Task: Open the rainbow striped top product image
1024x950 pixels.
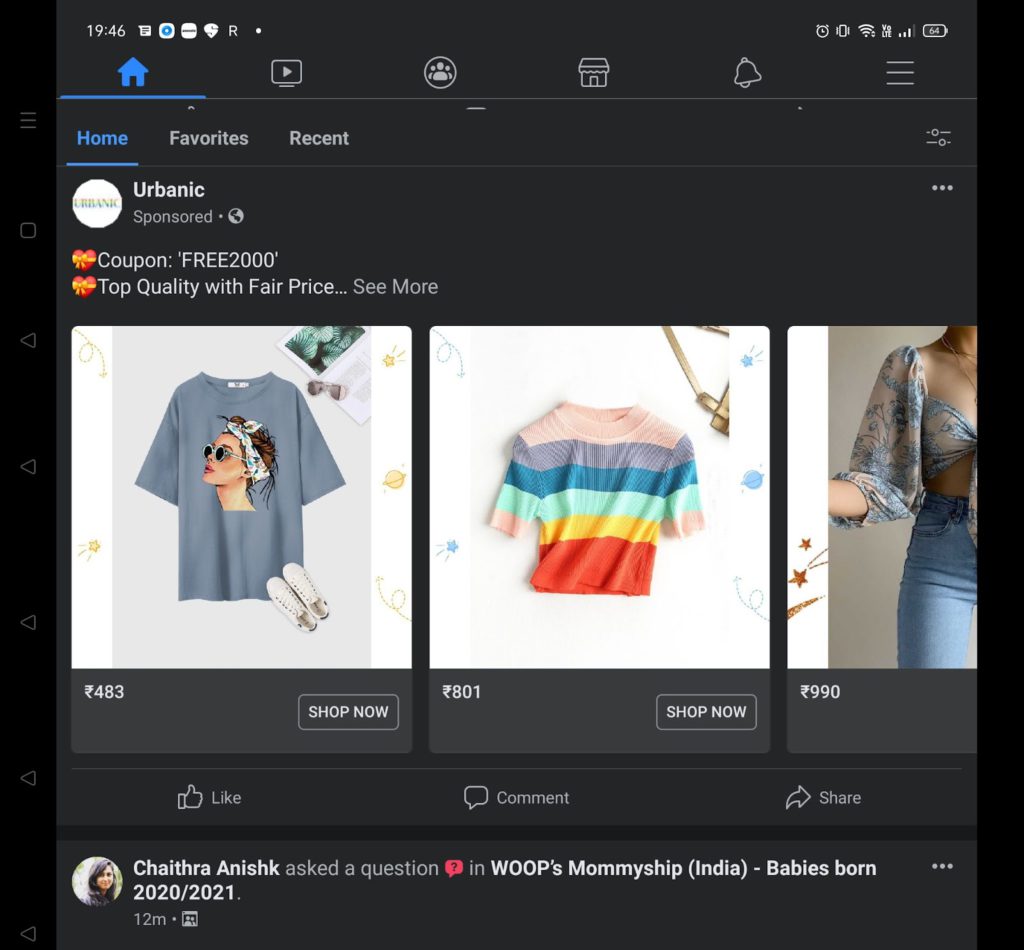Action: tap(599, 496)
